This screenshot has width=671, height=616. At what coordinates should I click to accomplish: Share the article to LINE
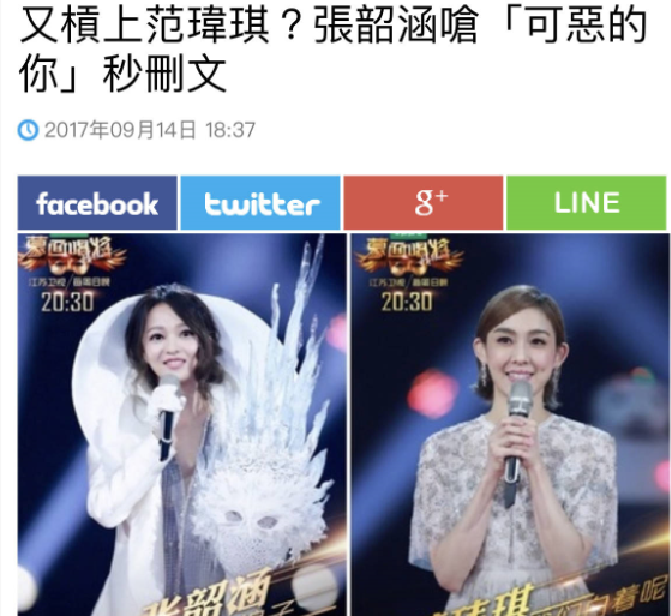coord(586,204)
